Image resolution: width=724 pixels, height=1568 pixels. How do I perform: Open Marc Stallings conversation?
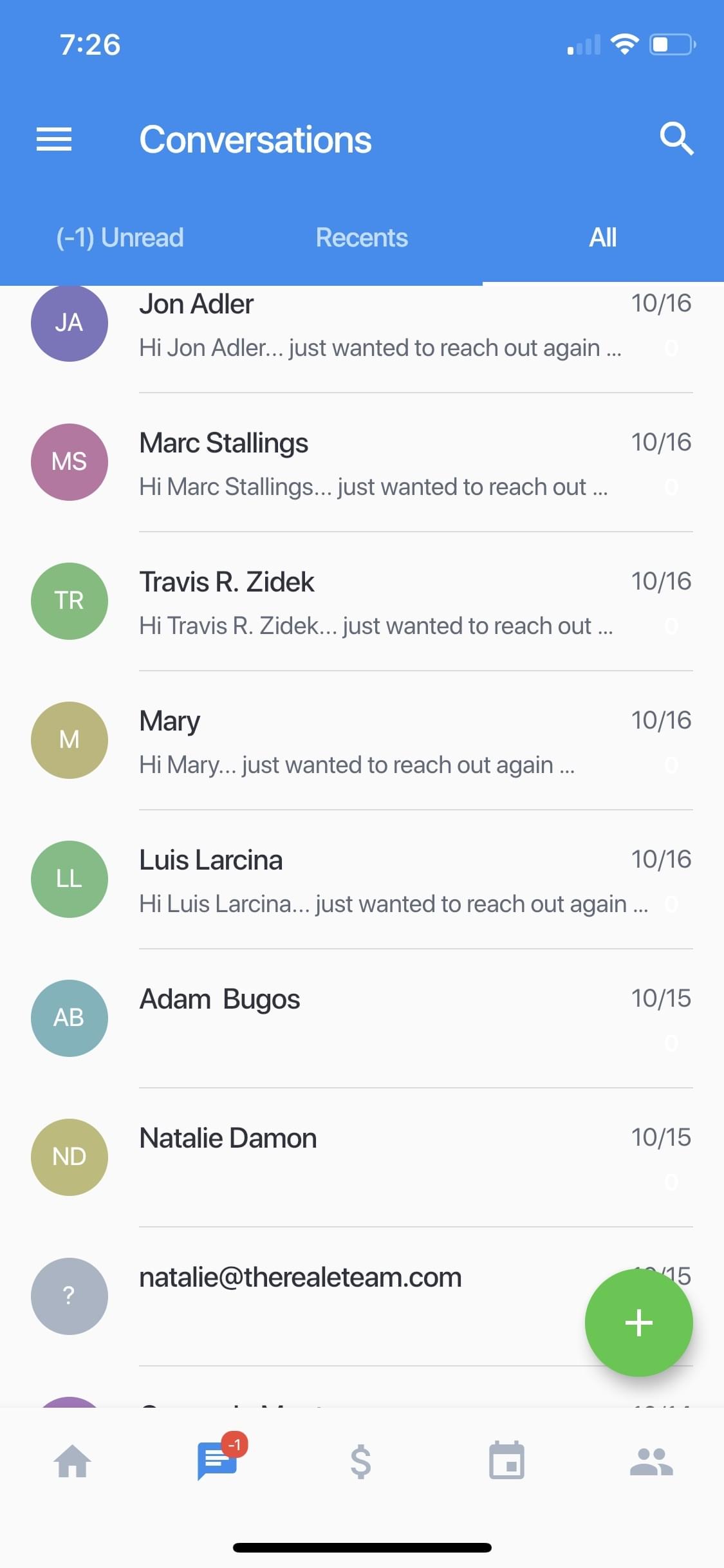pos(380,463)
